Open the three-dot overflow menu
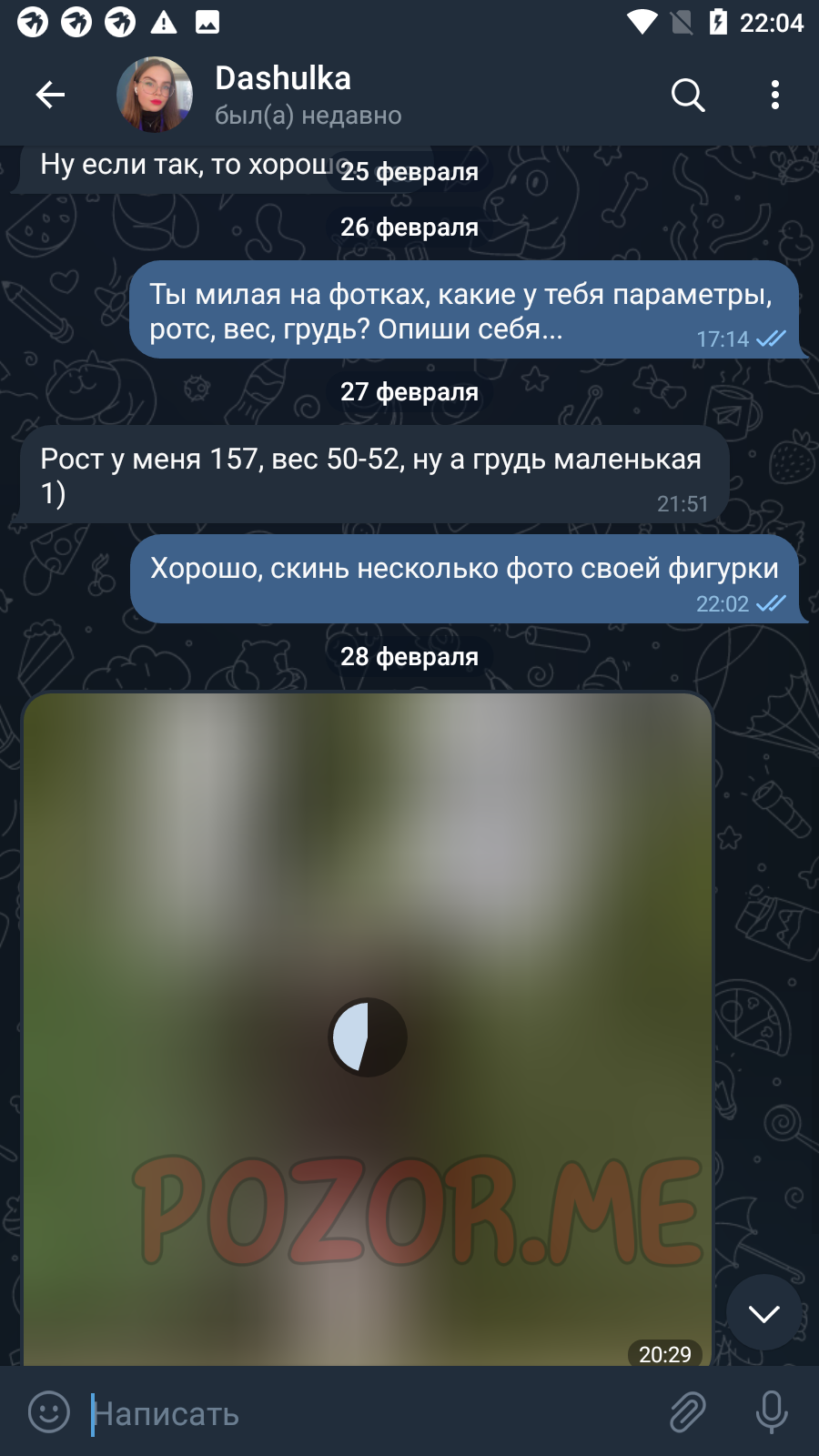 click(774, 95)
